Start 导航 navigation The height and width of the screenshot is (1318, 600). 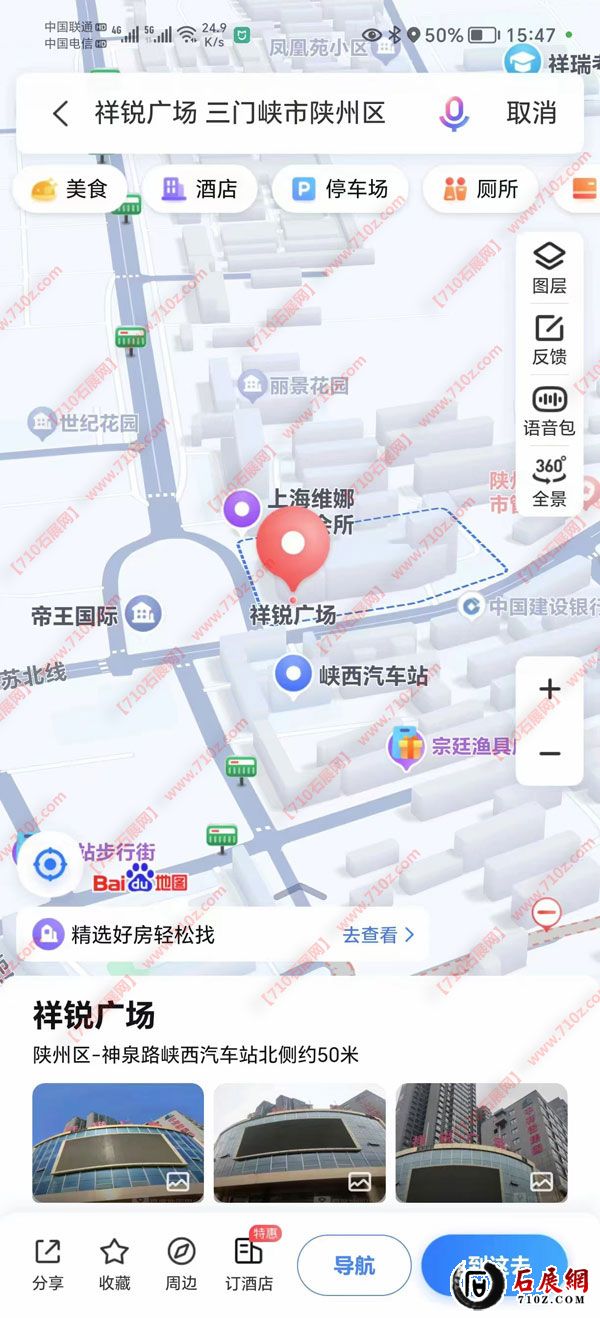[x=354, y=1265]
